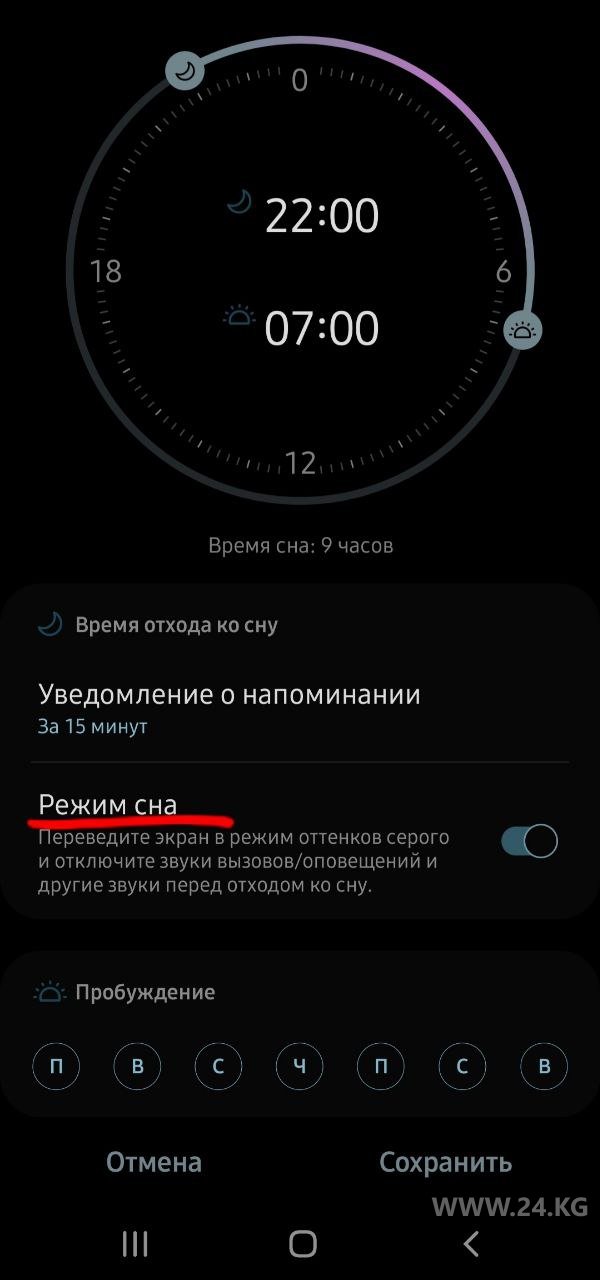Screen dimensions: 600x1280
Task: Select the Friday П day chip
Action: 381,1066
